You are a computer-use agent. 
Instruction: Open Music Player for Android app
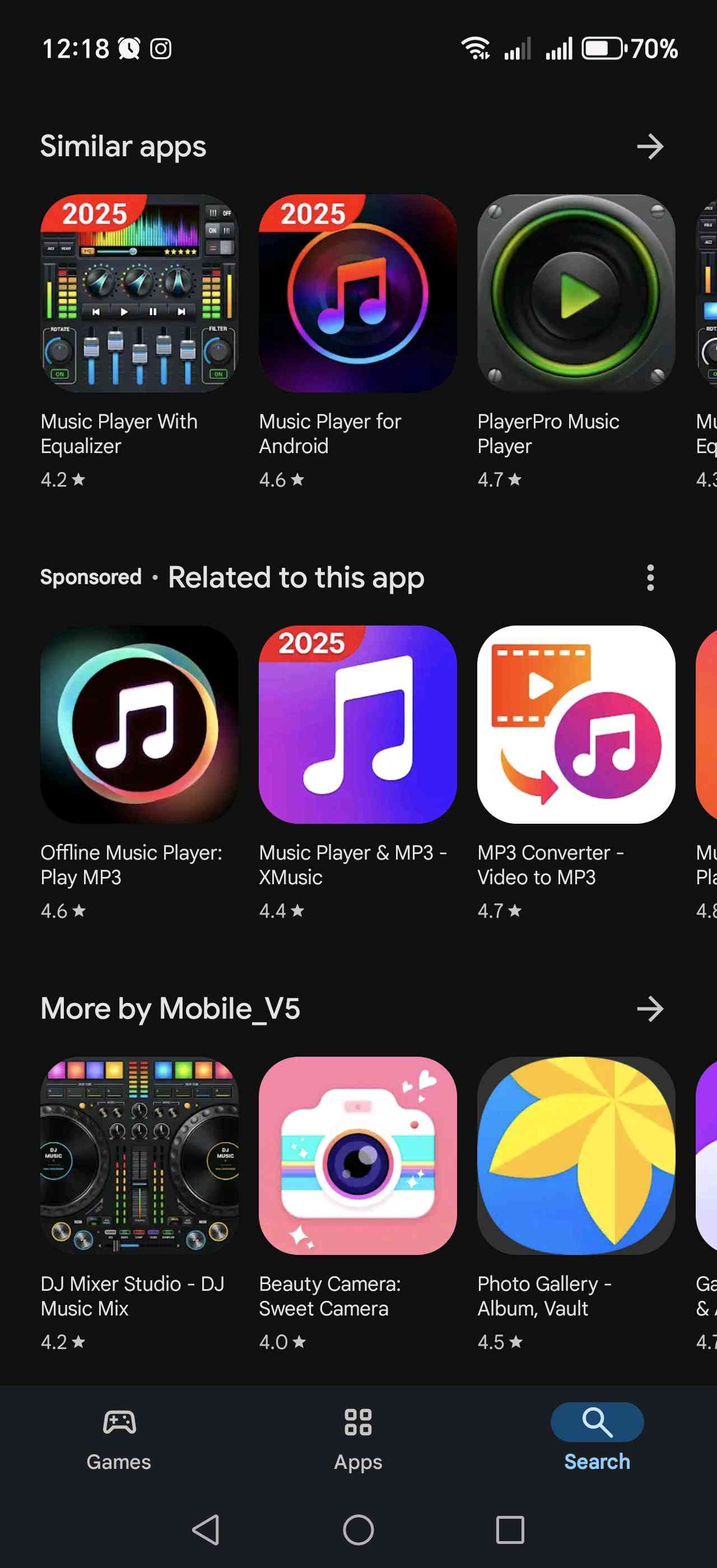click(357, 293)
